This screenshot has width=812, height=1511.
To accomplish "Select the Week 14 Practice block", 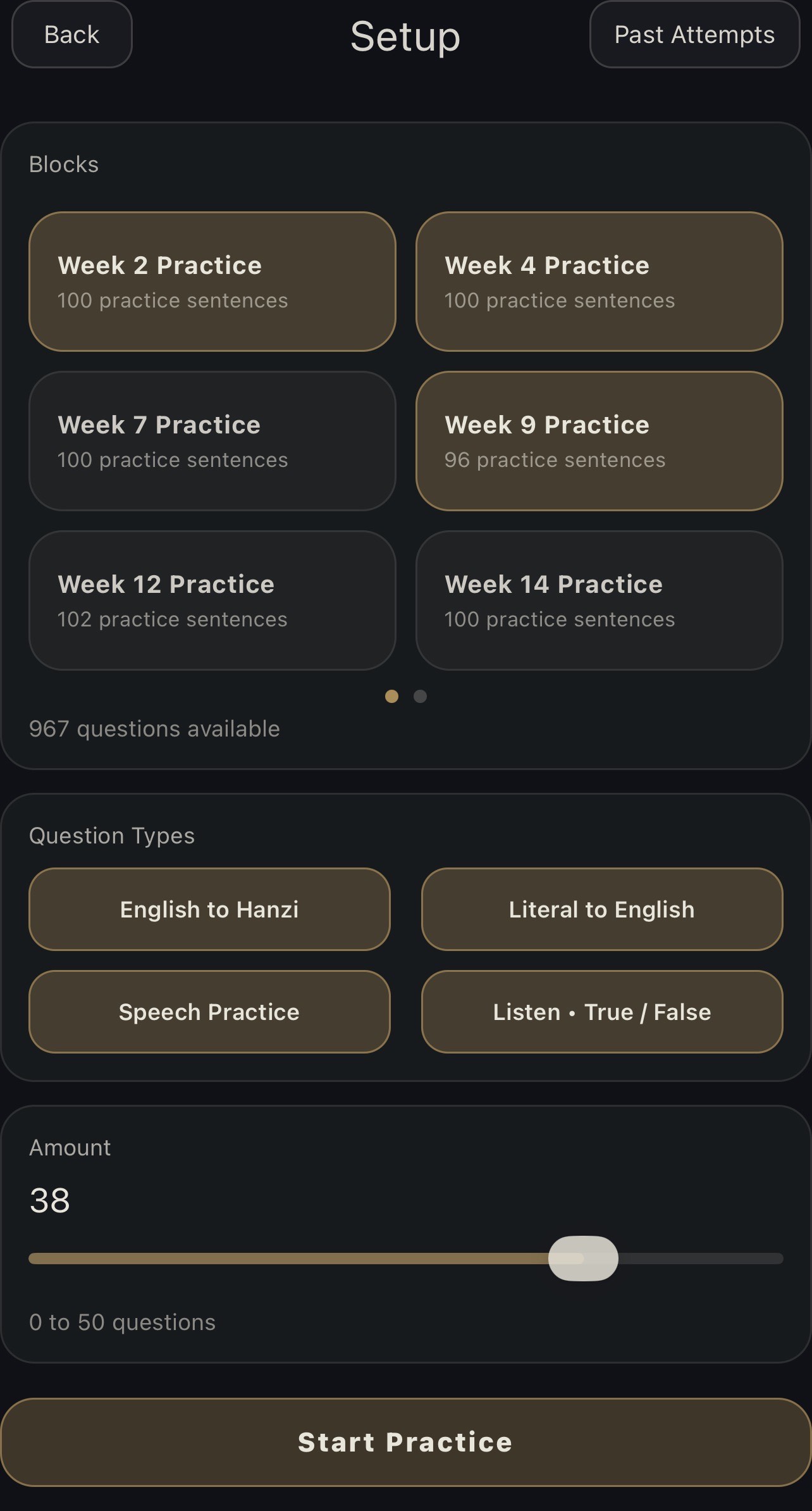I will pos(599,600).
